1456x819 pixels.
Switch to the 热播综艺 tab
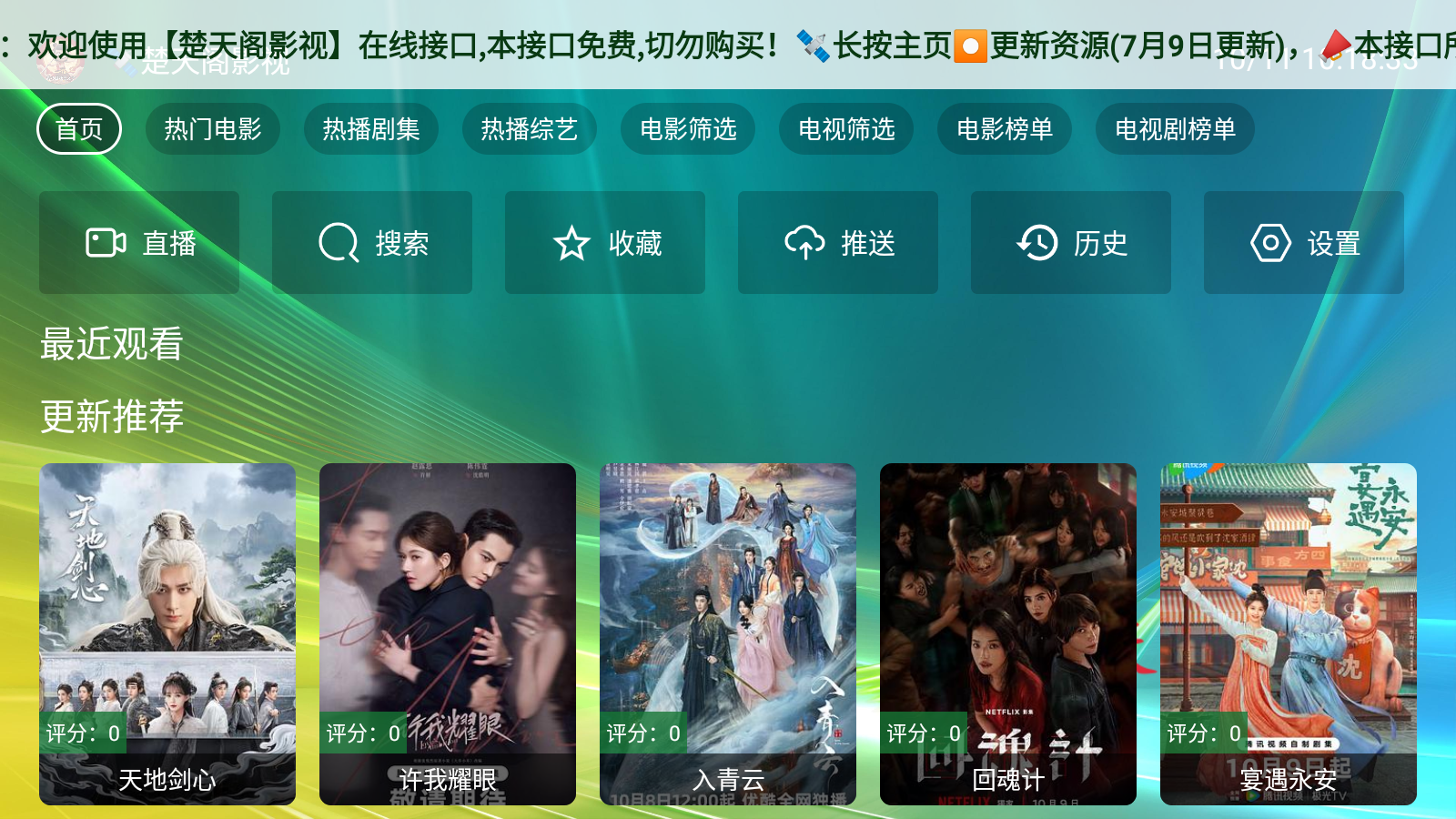529,129
